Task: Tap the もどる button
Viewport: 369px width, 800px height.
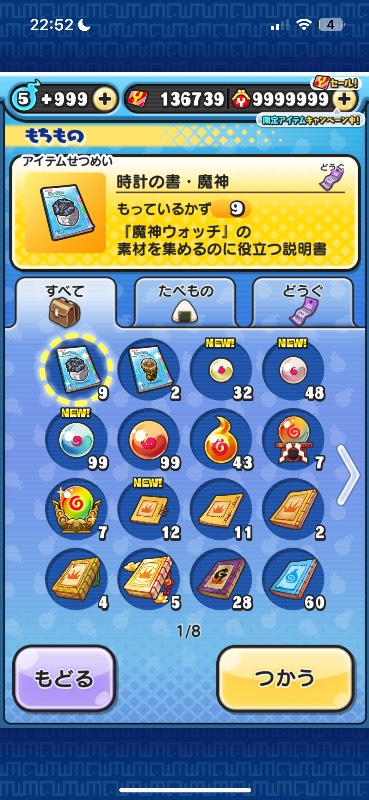Action: [64, 678]
